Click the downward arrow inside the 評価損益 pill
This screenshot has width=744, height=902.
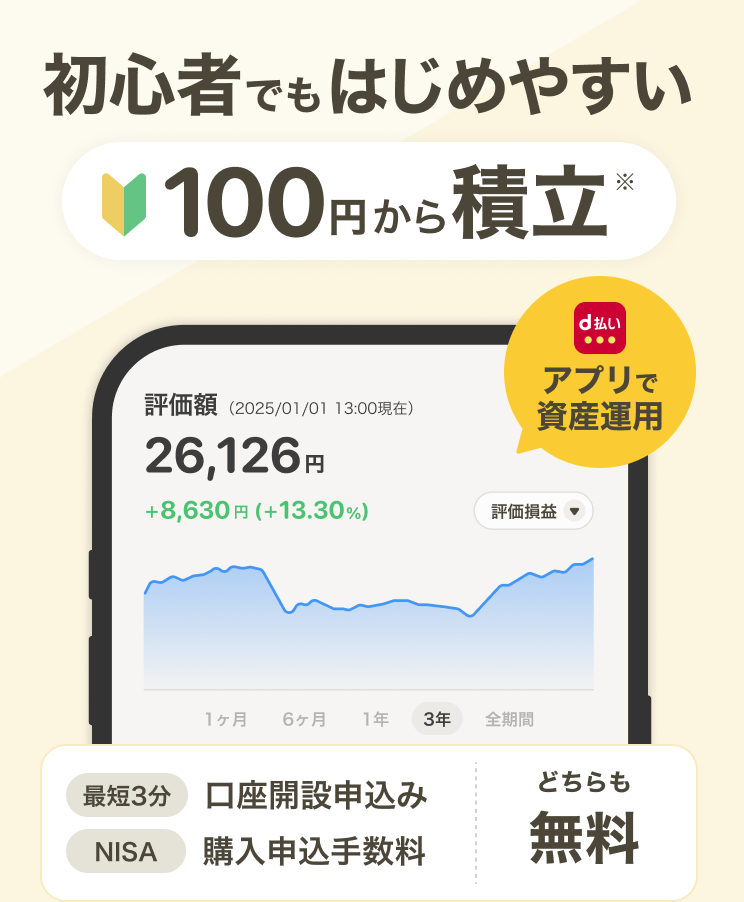(573, 511)
